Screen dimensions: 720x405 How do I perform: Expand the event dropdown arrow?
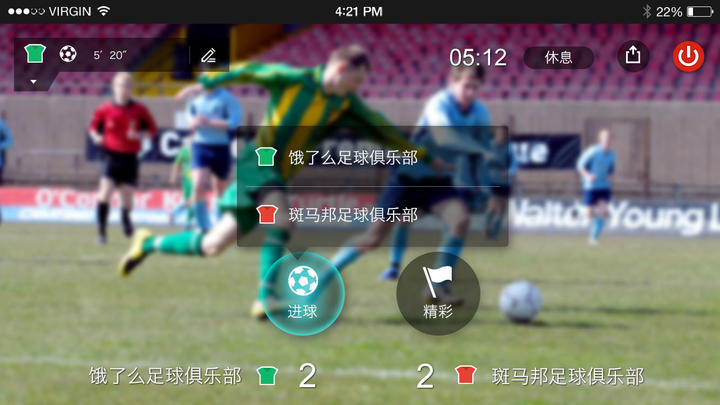33,80
